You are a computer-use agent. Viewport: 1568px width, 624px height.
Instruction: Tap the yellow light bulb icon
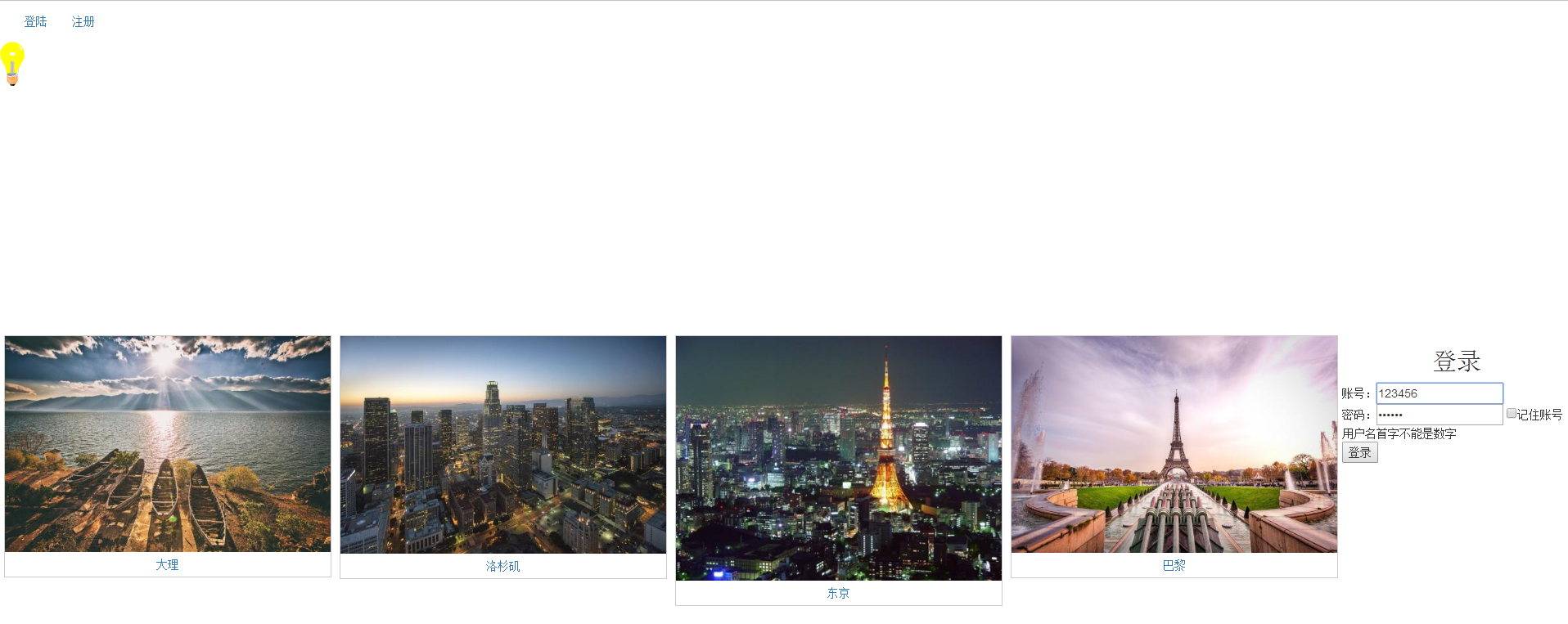pos(12,64)
